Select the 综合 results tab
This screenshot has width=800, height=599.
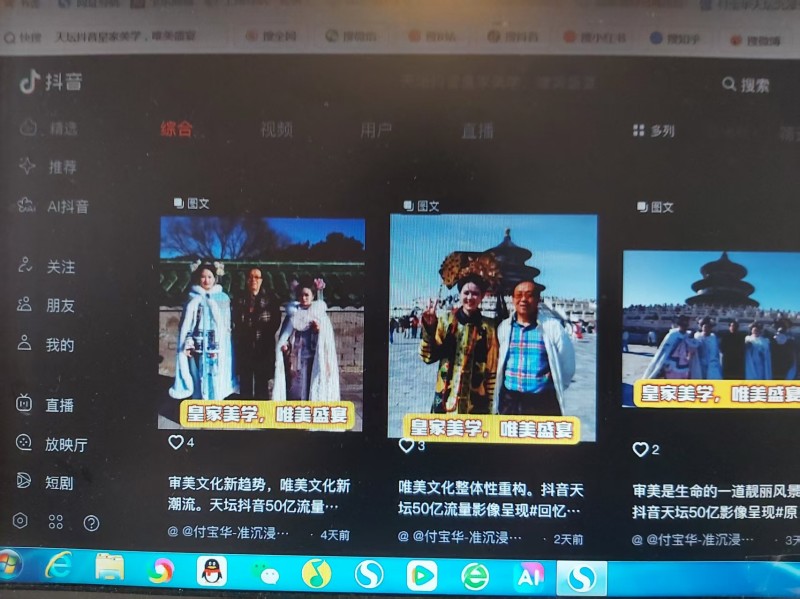176,129
